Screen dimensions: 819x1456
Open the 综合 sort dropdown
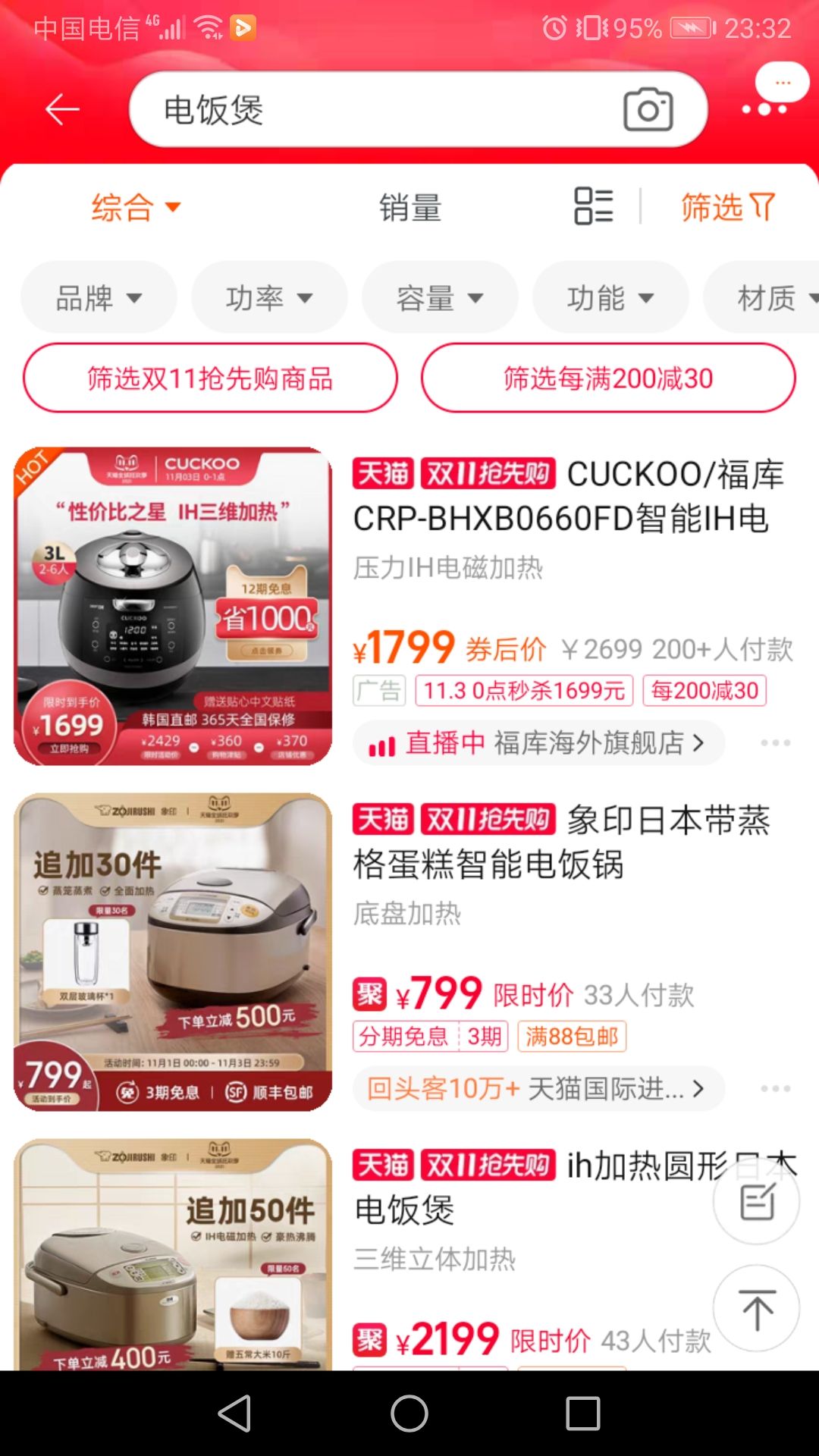tap(135, 207)
